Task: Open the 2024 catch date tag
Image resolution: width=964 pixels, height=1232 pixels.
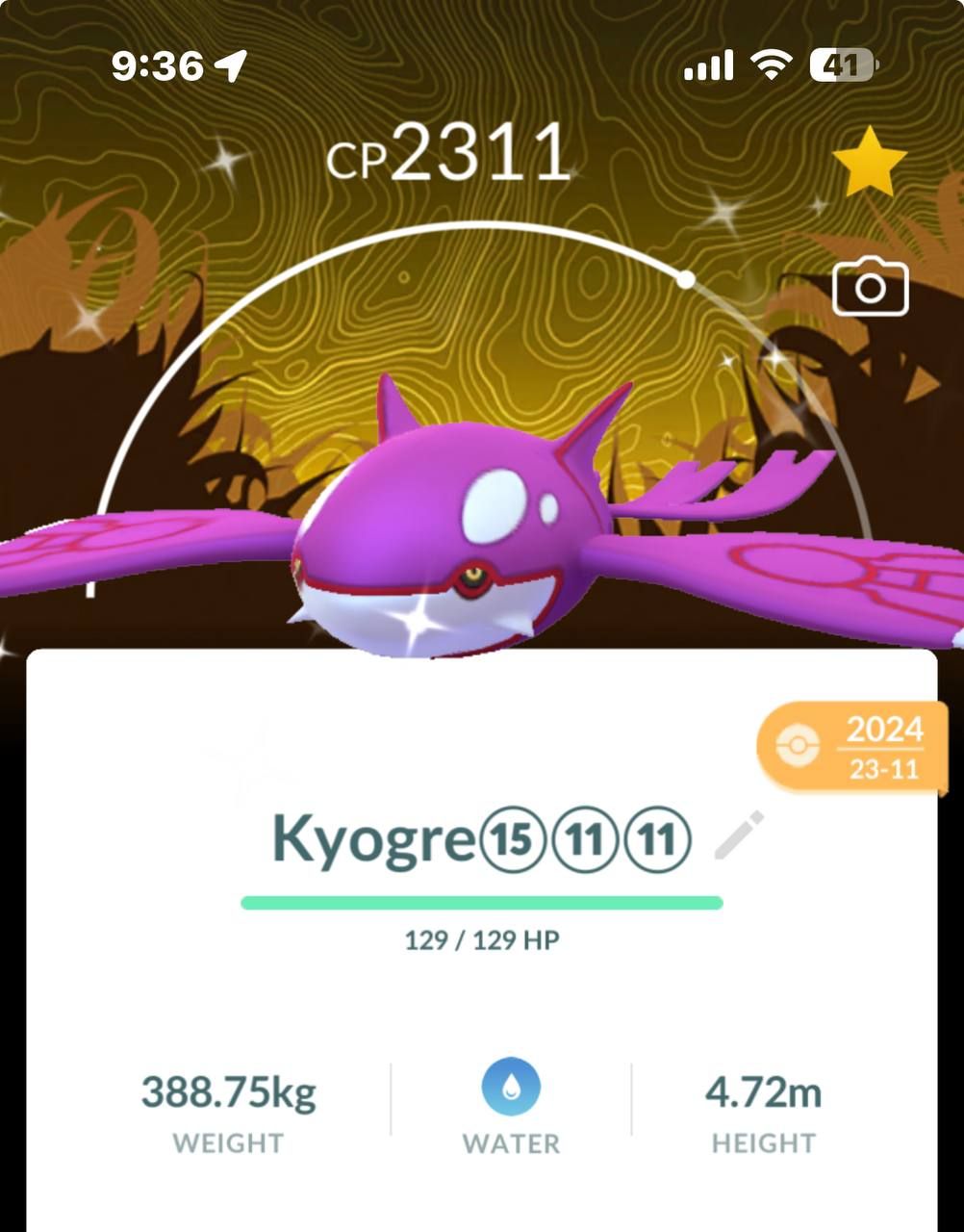Action: (x=852, y=747)
